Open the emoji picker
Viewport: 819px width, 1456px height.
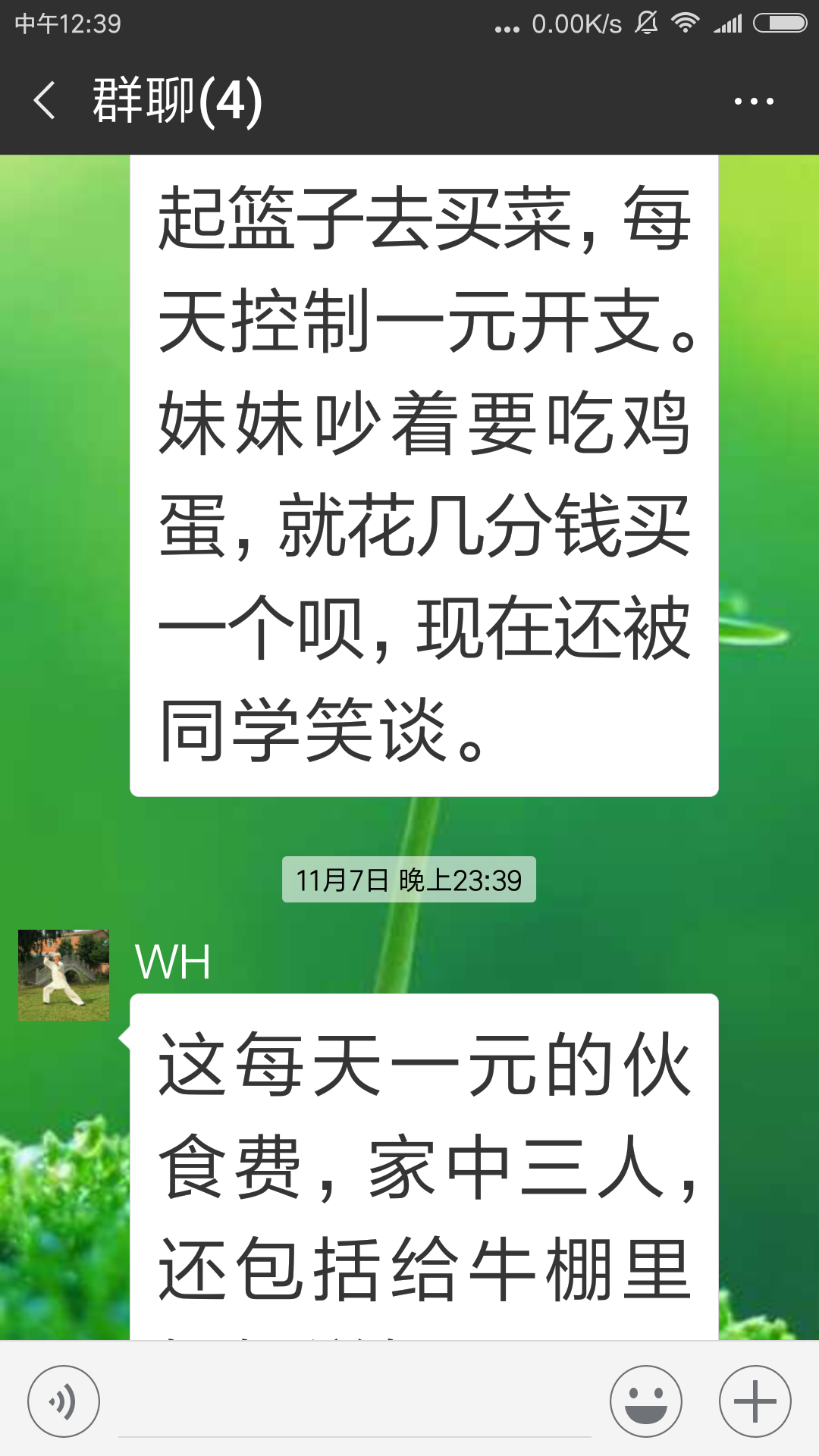646,1401
